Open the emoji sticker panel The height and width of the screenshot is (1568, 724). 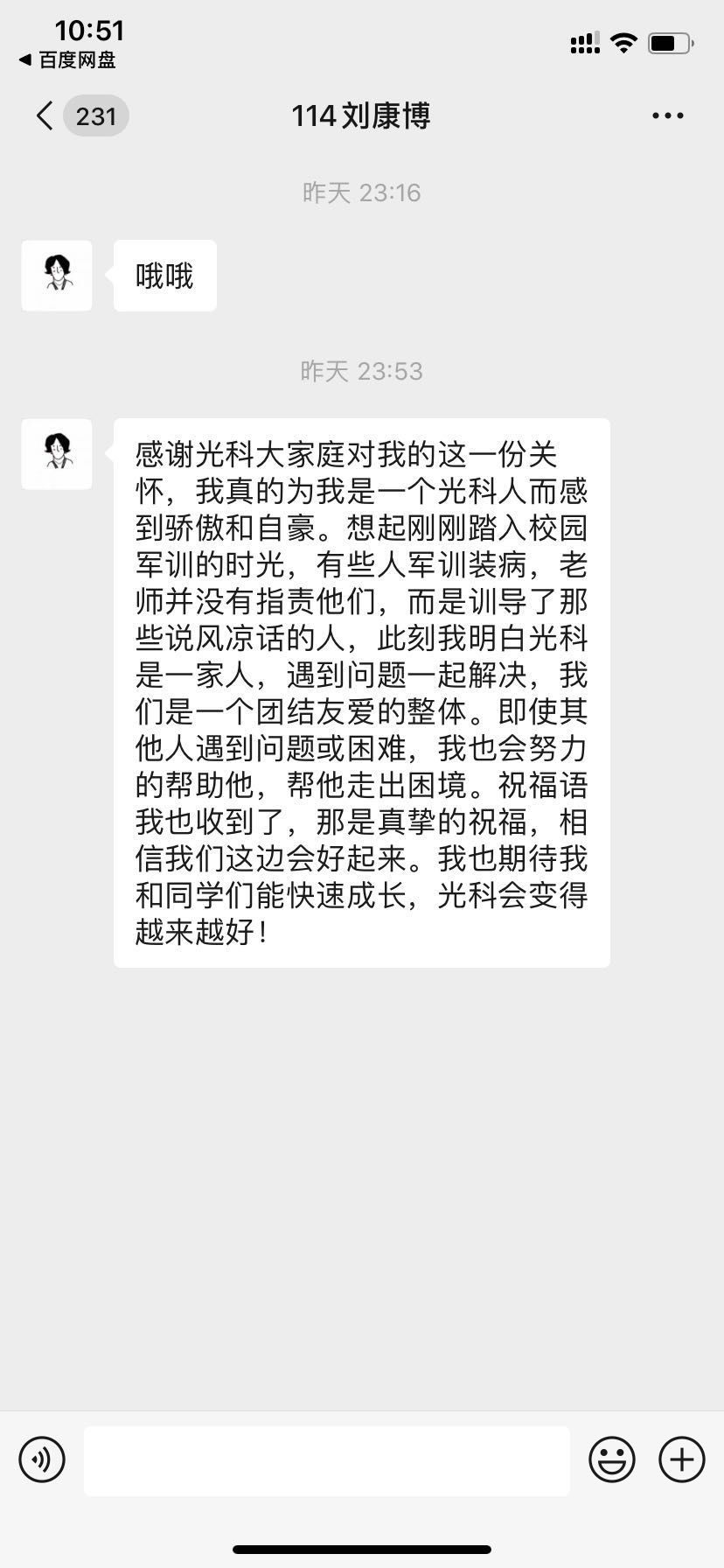(x=611, y=1459)
